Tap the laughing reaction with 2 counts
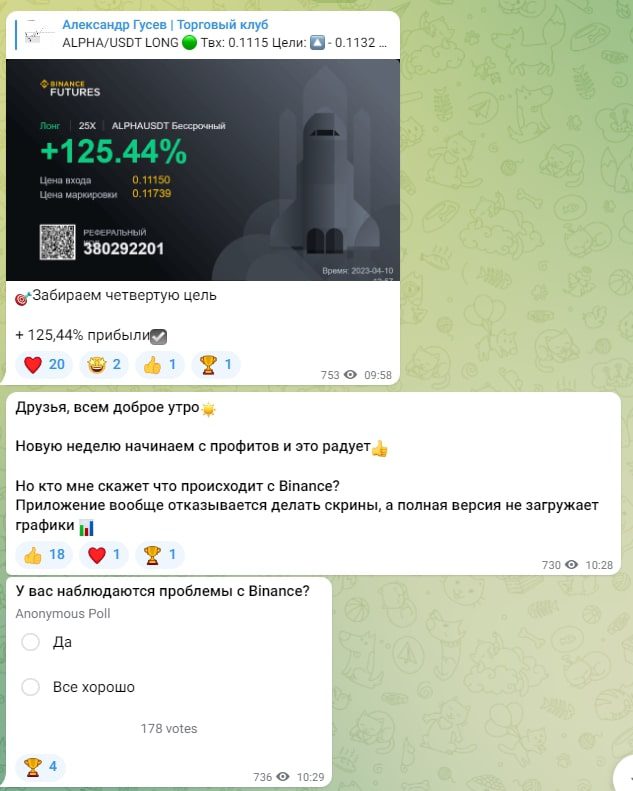The height and width of the screenshot is (791, 633). click(104, 365)
